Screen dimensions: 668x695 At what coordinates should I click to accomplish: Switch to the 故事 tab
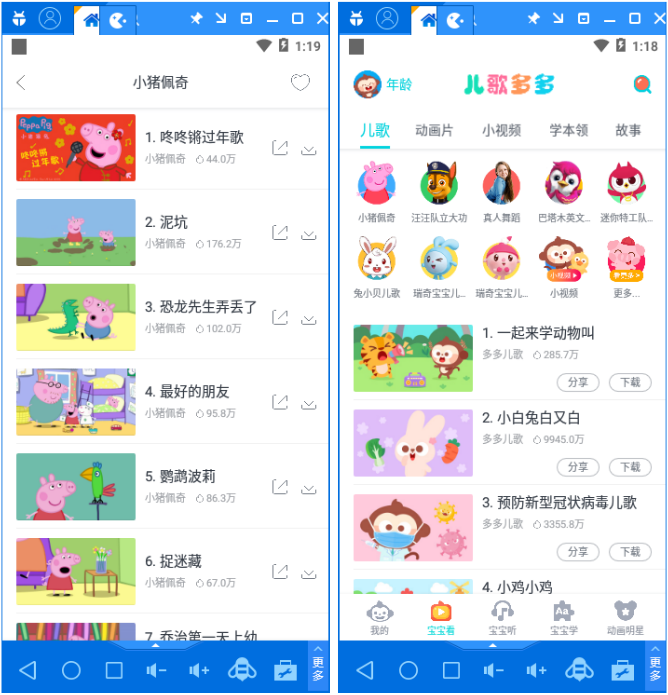click(x=628, y=130)
